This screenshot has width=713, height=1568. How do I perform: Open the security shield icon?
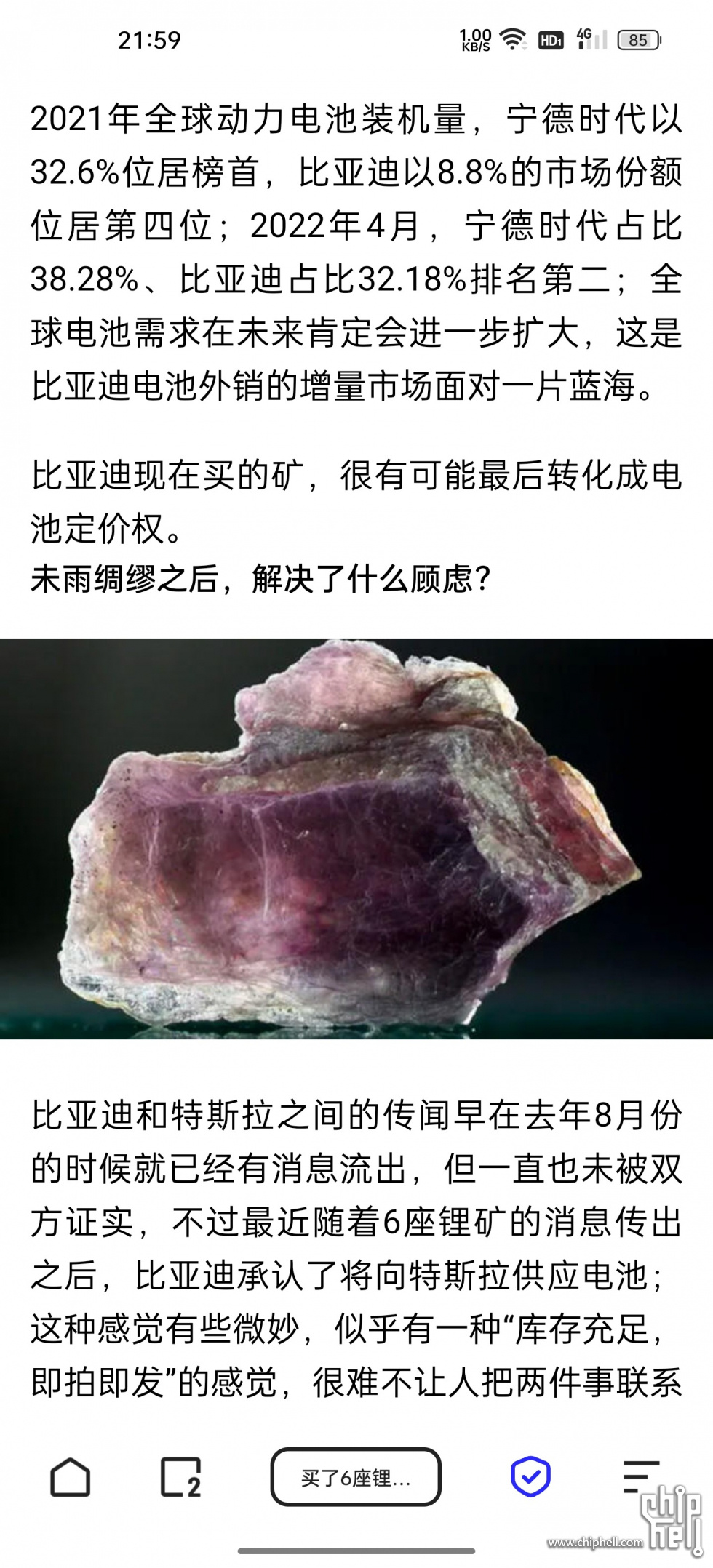pos(530,1476)
